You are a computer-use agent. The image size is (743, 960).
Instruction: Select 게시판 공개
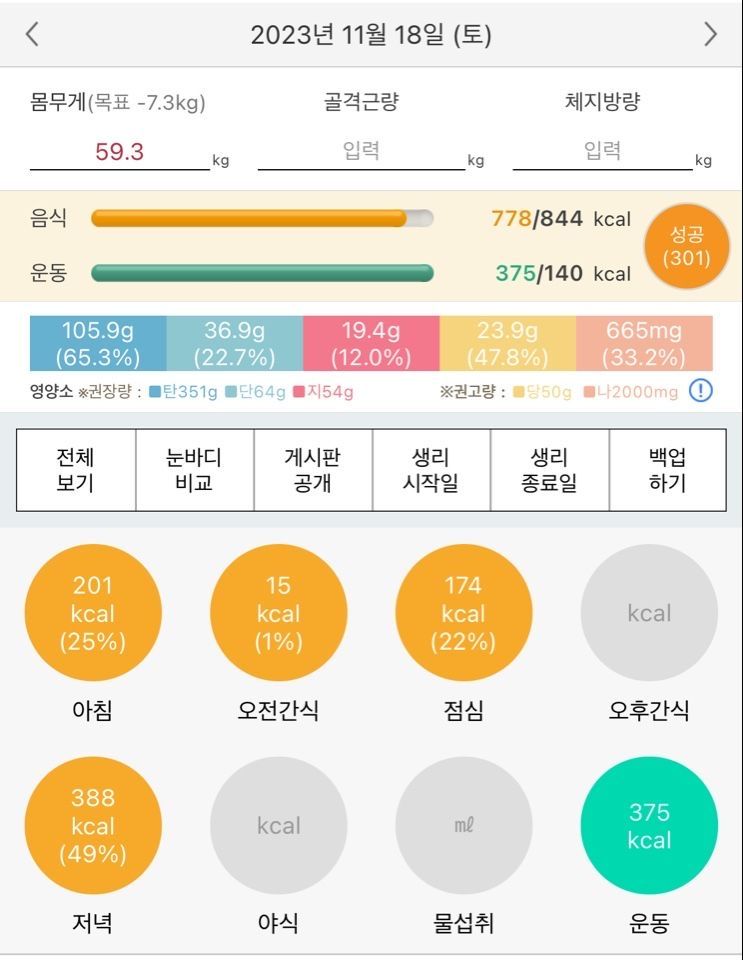(313, 470)
